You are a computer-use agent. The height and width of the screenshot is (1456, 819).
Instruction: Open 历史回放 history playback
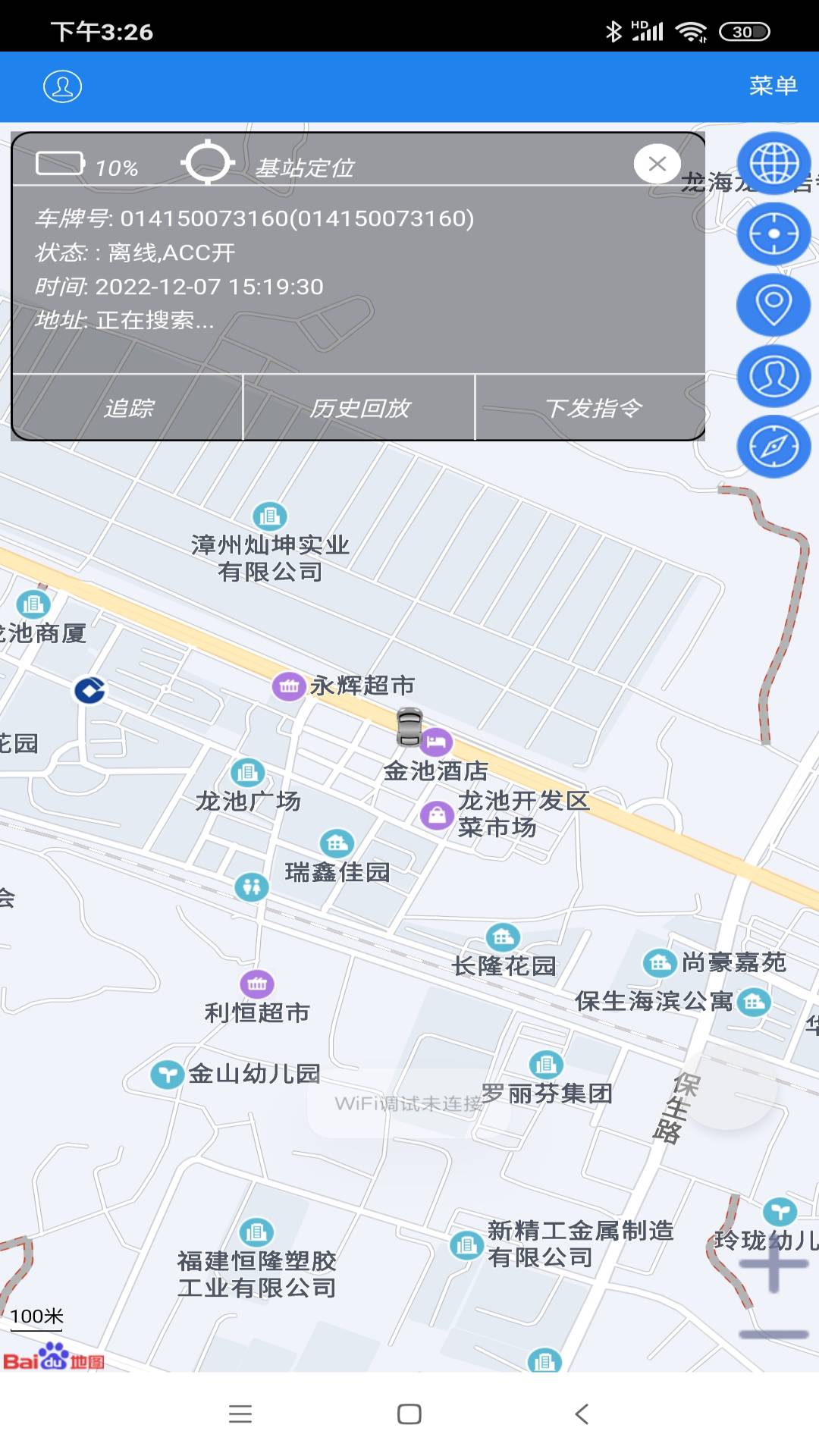pos(359,408)
